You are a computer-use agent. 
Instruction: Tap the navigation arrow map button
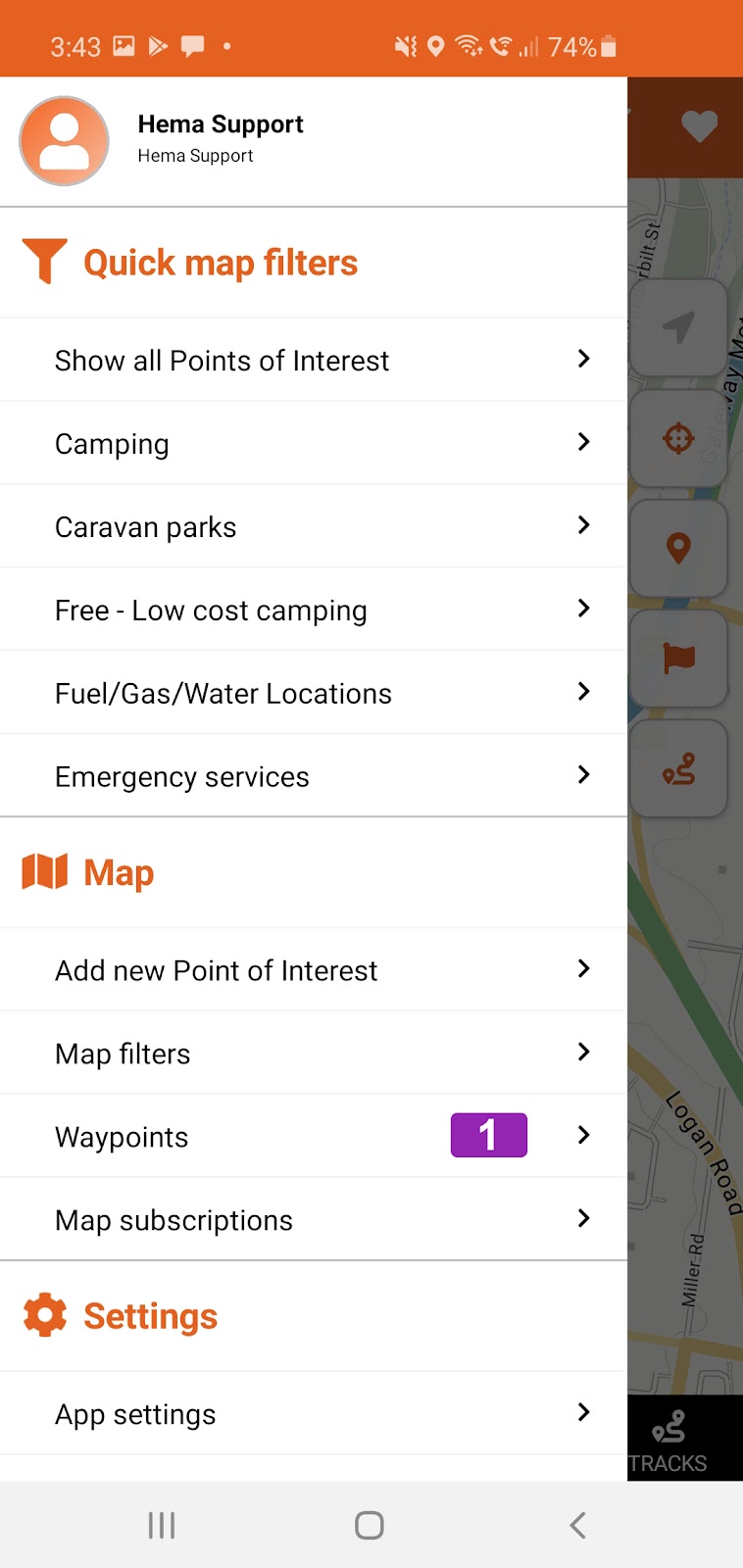678,327
